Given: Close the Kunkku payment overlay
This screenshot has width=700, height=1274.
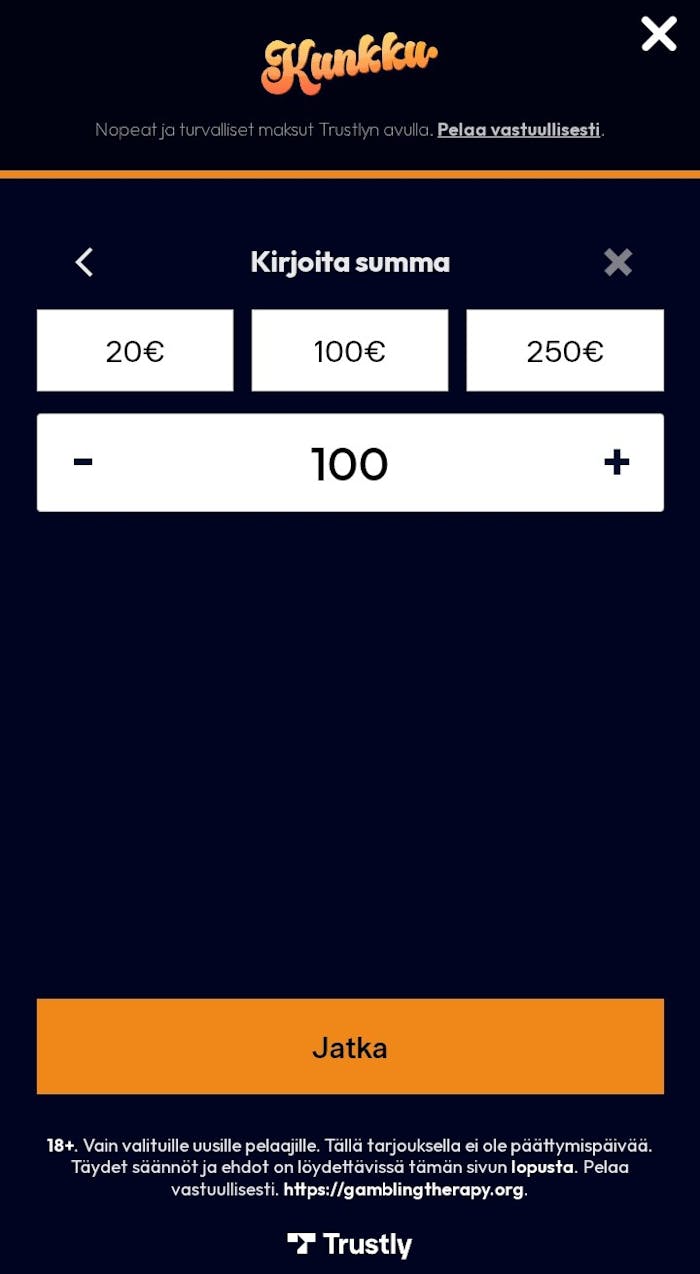Looking at the screenshot, I should 659,34.
